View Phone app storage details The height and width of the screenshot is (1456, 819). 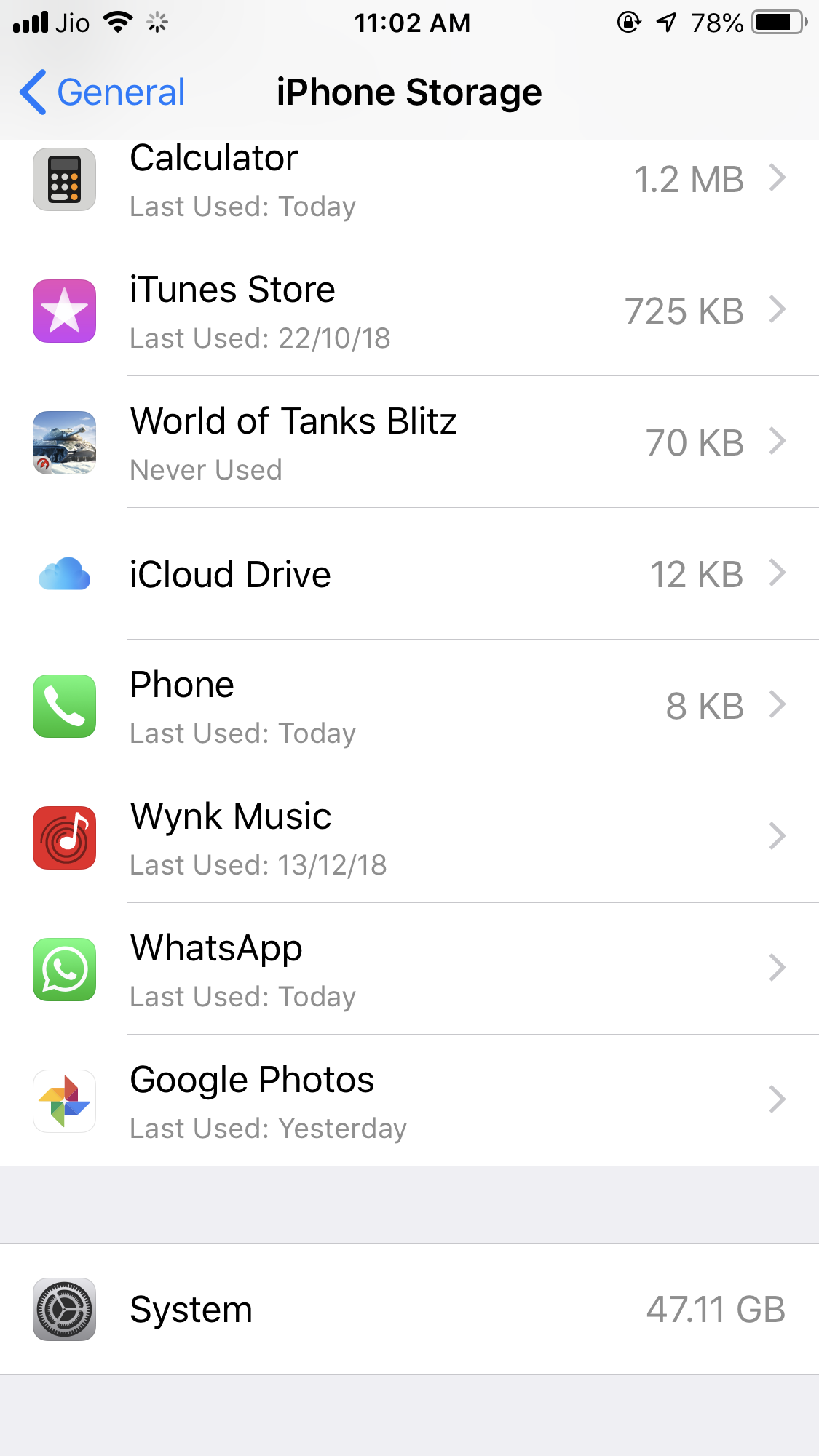coord(408,706)
